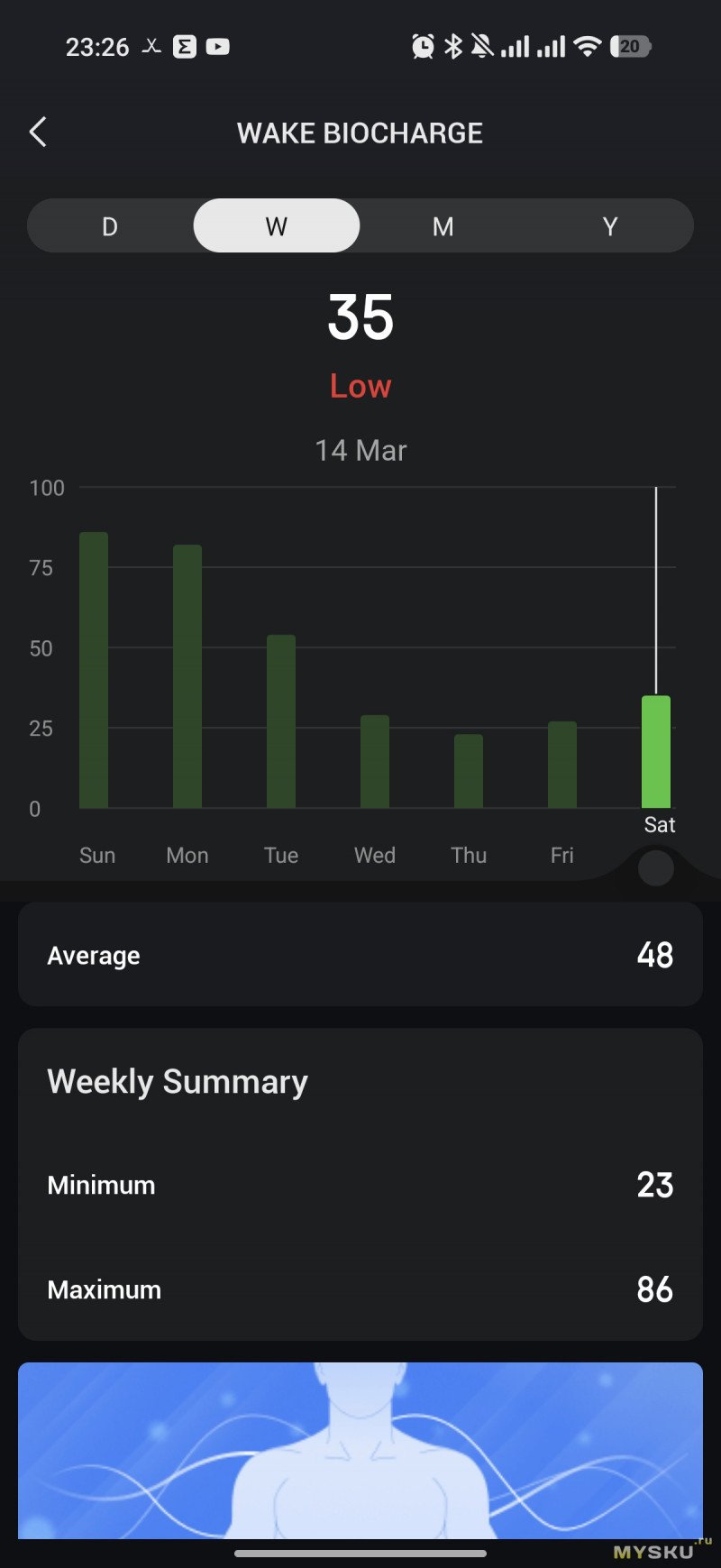Select the Mon bar in the chart
721x1568 pixels.
[187, 676]
